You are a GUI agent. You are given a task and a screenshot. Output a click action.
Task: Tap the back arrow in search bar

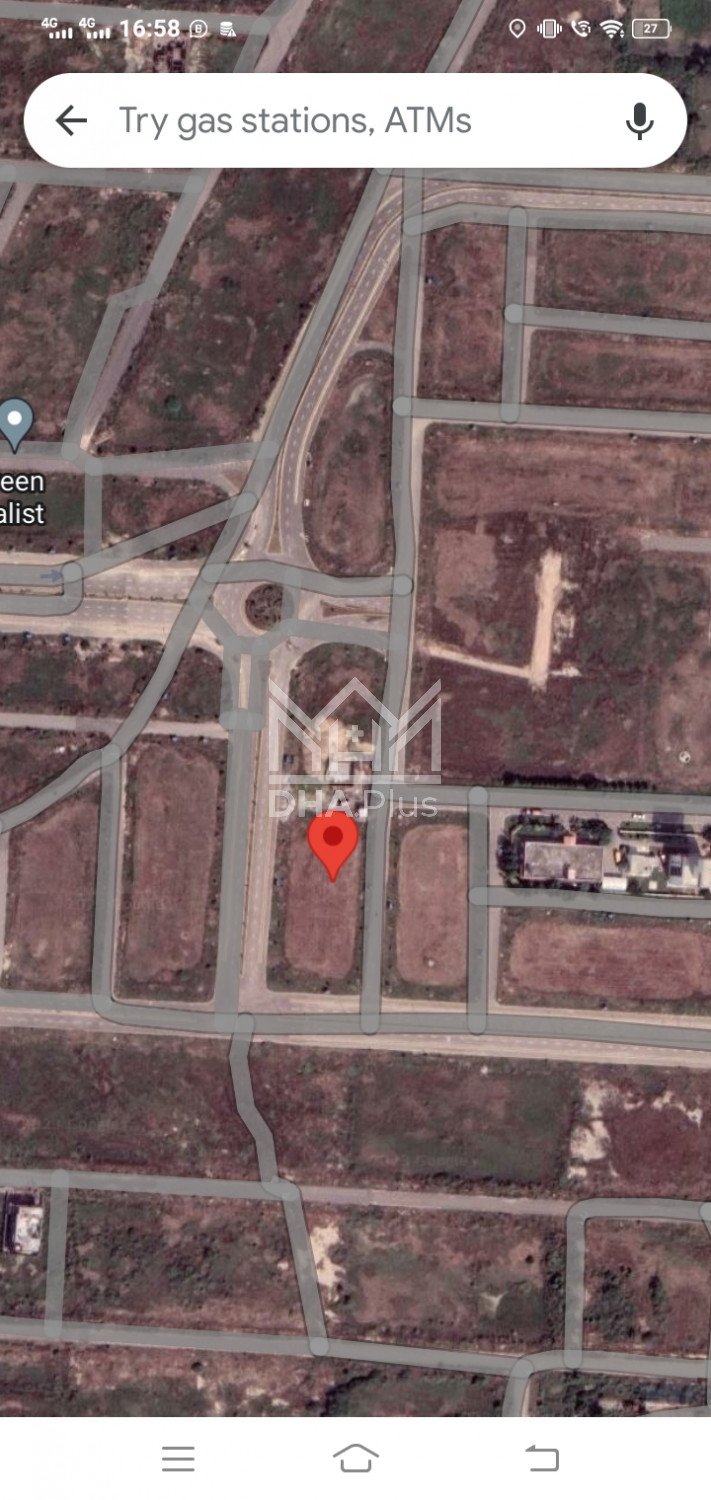tap(71, 121)
